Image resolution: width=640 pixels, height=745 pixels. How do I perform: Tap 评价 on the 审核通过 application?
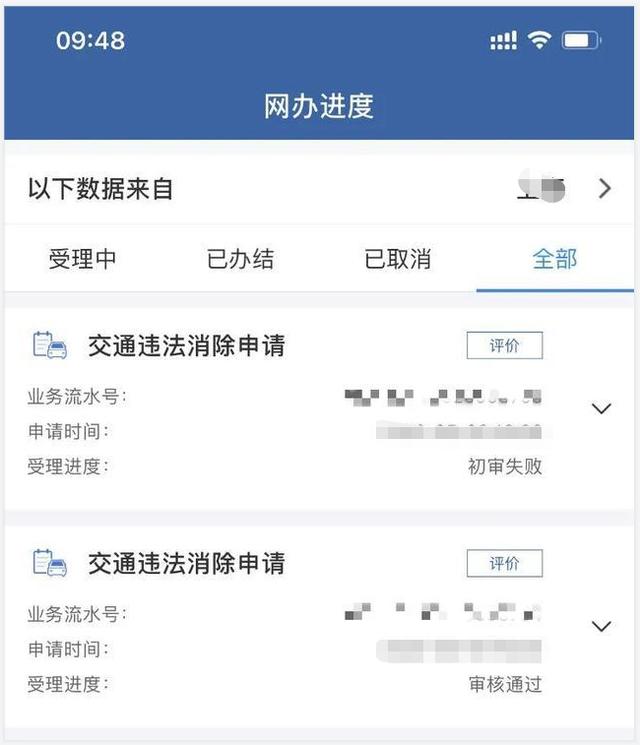(x=505, y=564)
